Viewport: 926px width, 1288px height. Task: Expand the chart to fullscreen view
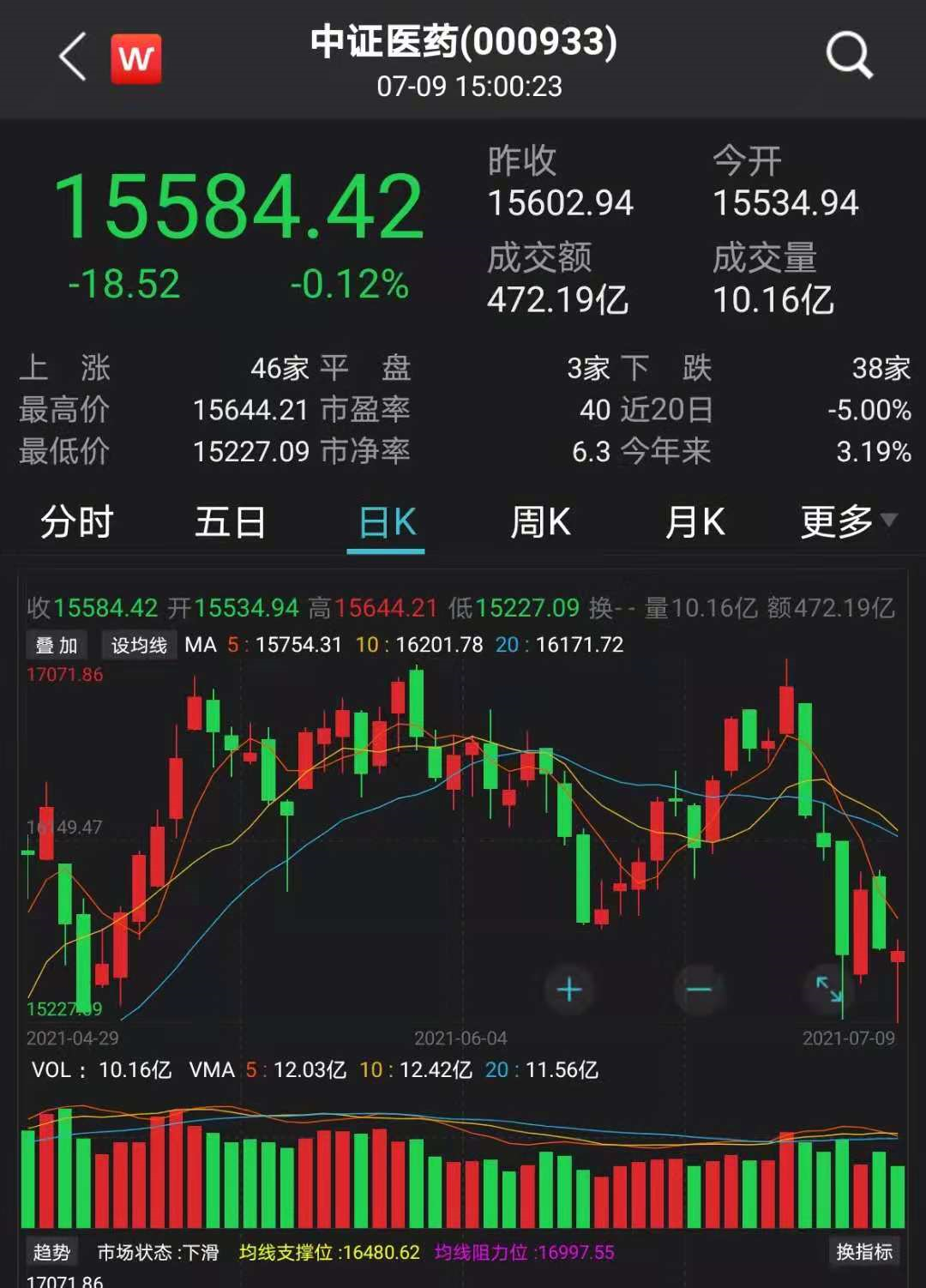827,989
